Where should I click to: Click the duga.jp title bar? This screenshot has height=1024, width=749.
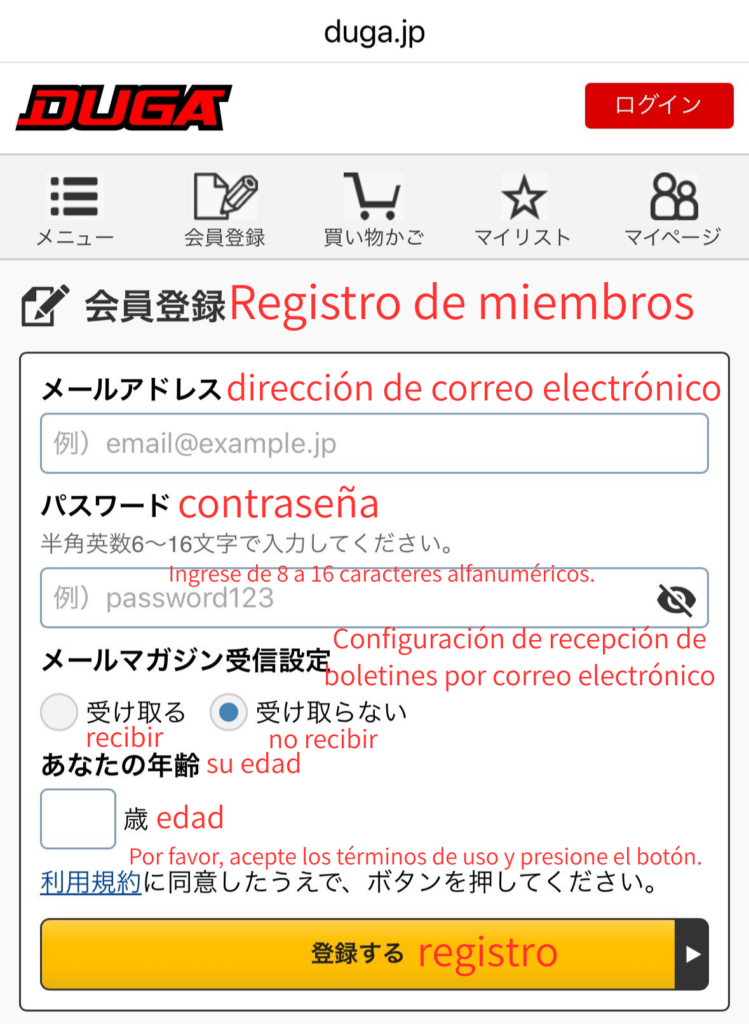[374, 30]
